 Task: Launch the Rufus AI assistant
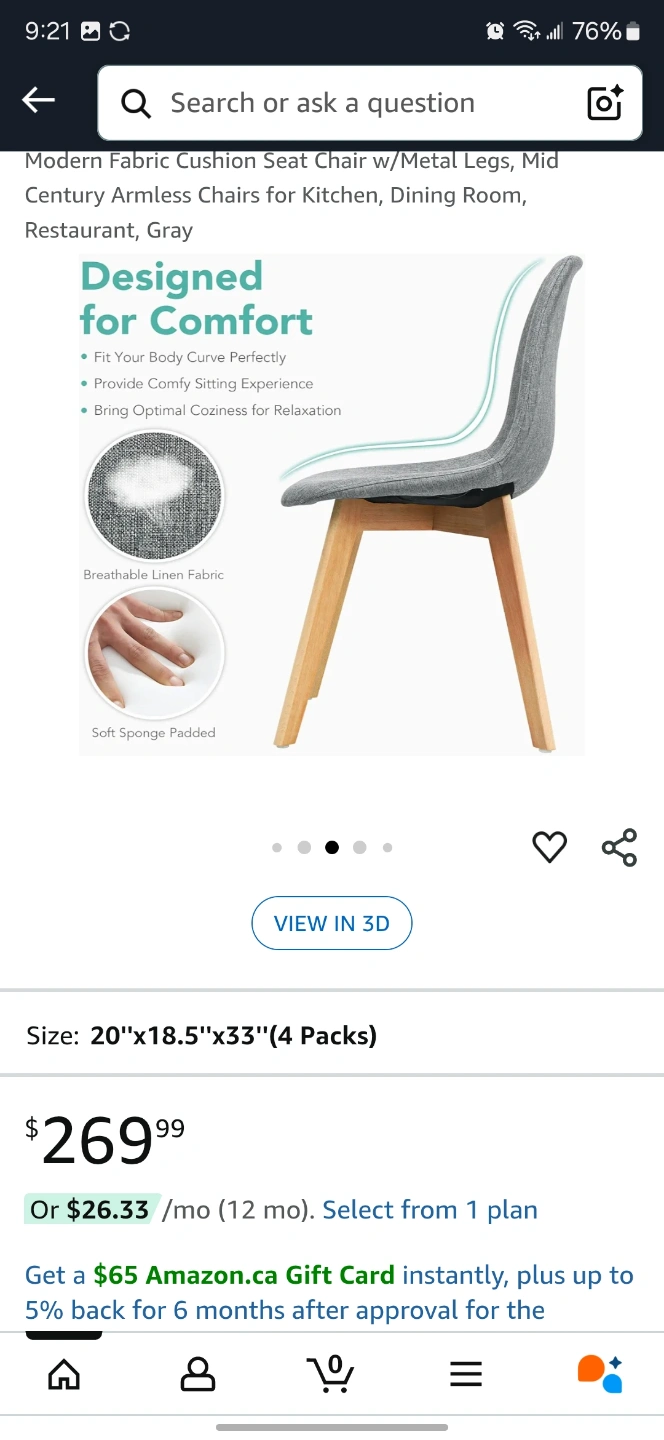click(599, 1375)
